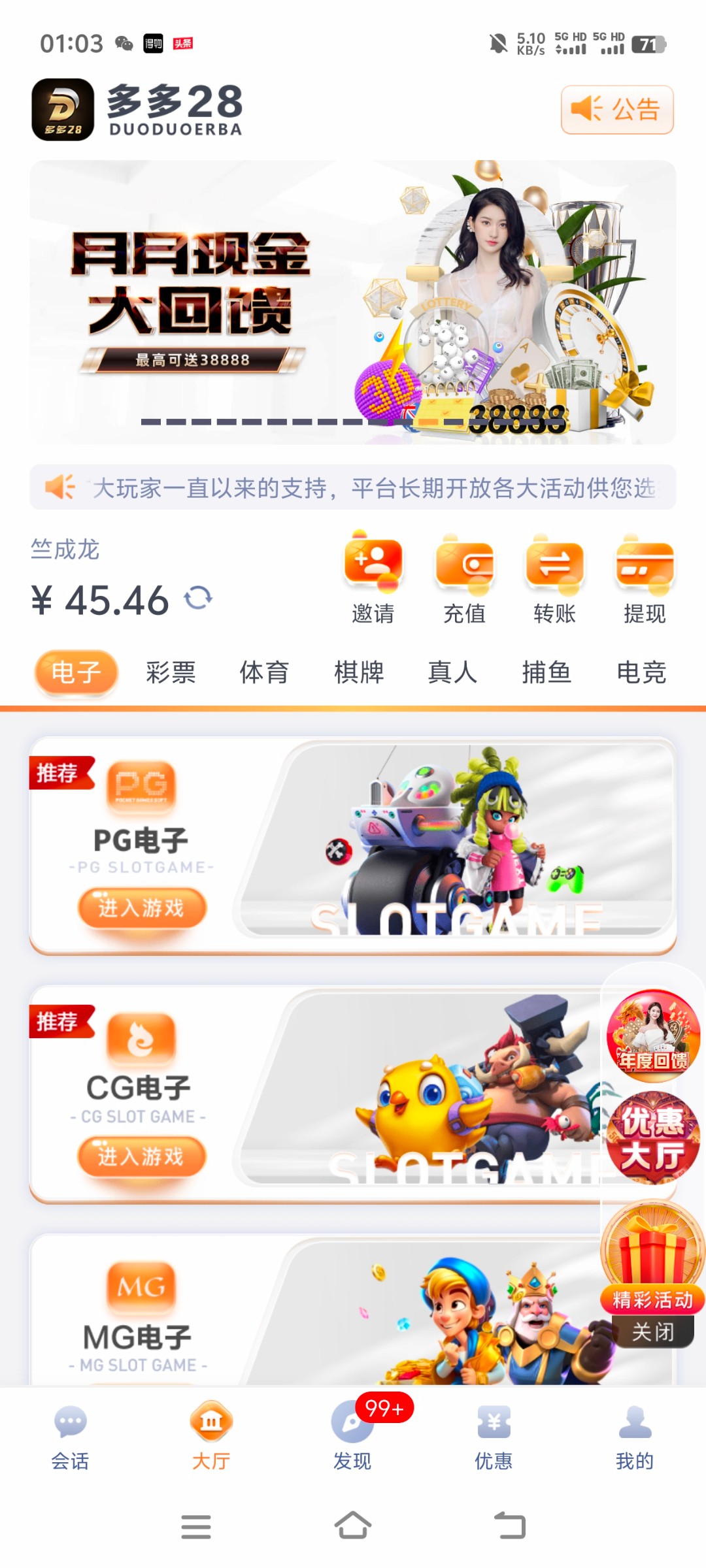Go to the 会话 tab
This screenshot has height=1568, width=706.
pyautogui.click(x=71, y=1435)
